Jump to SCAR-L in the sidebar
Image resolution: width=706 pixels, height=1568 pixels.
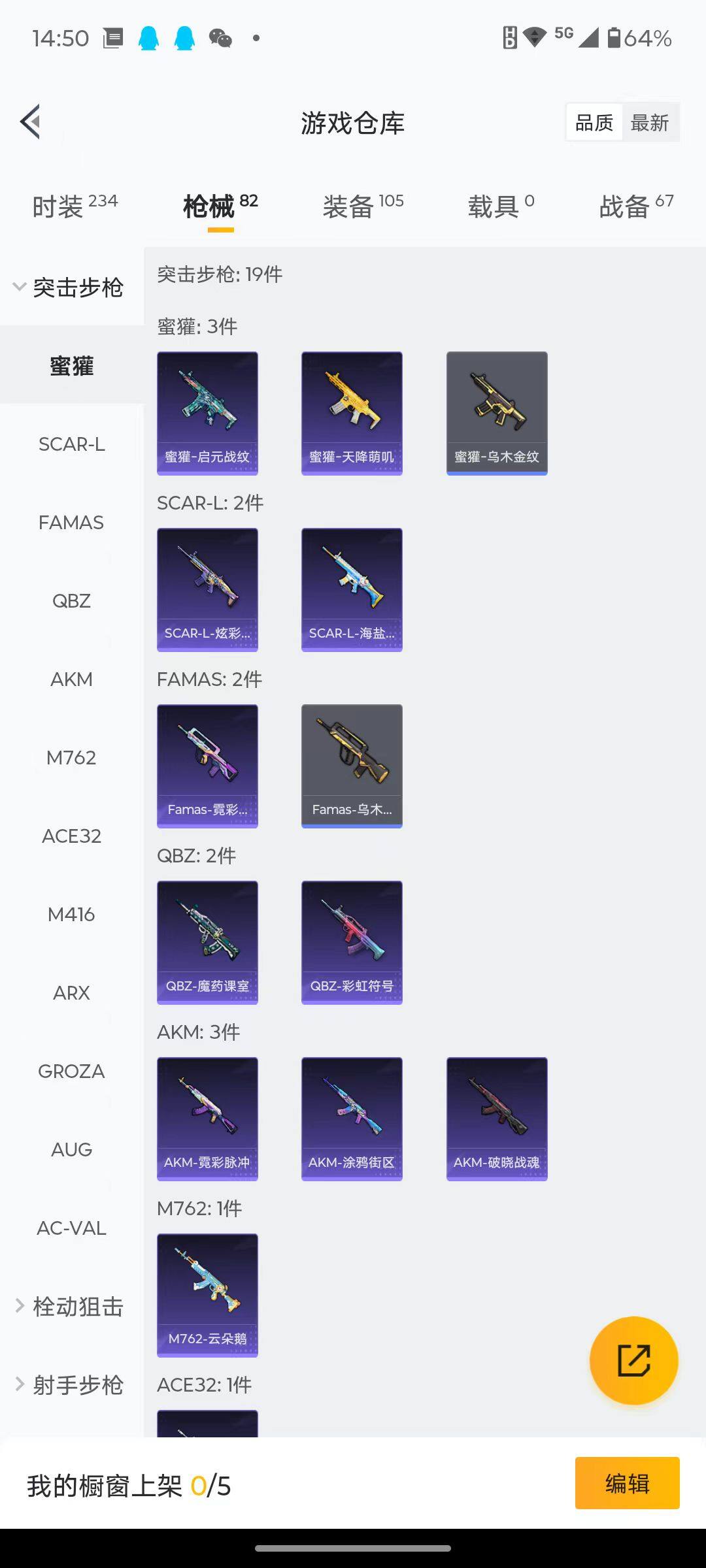point(71,444)
